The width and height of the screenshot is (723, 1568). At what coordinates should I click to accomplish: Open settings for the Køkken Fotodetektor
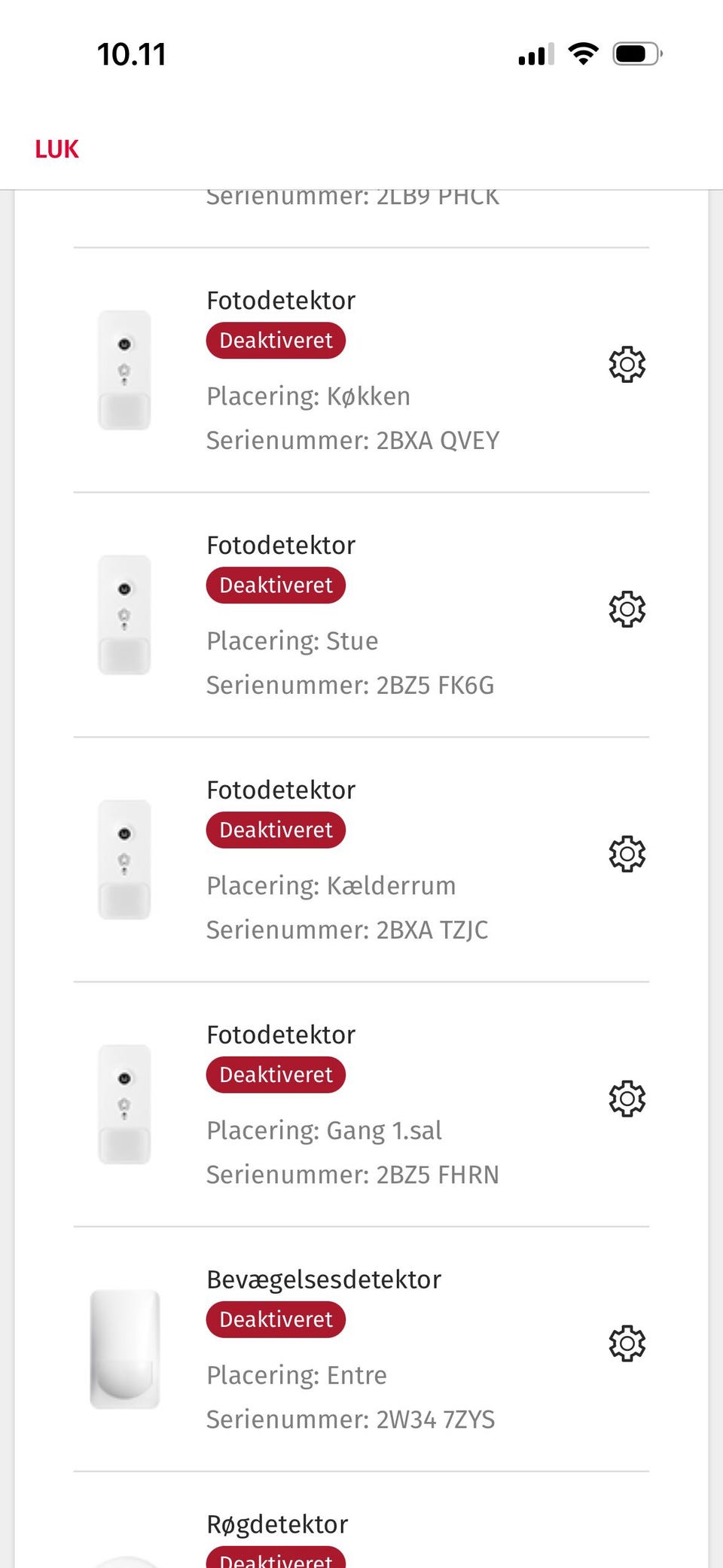[x=627, y=364]
